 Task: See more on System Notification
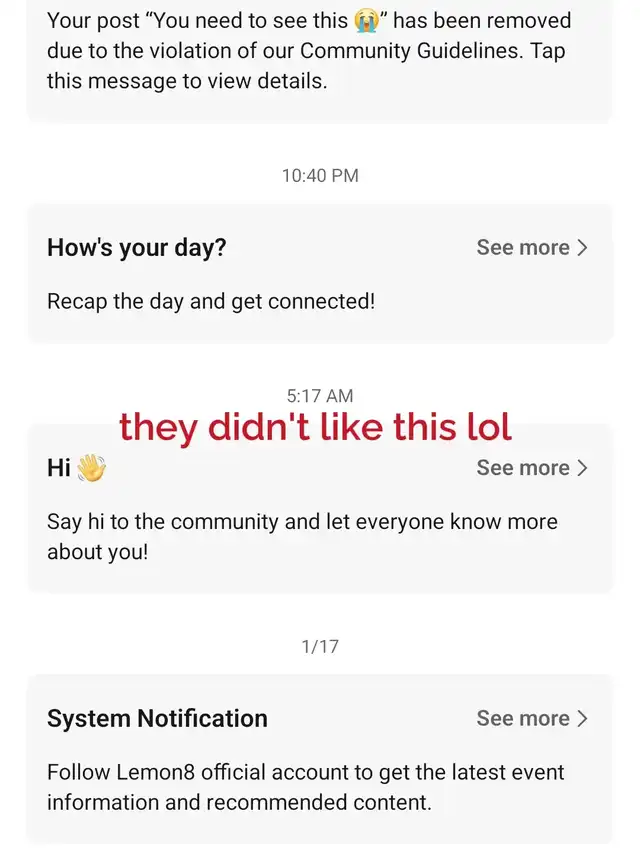click(x=531, y=718)
